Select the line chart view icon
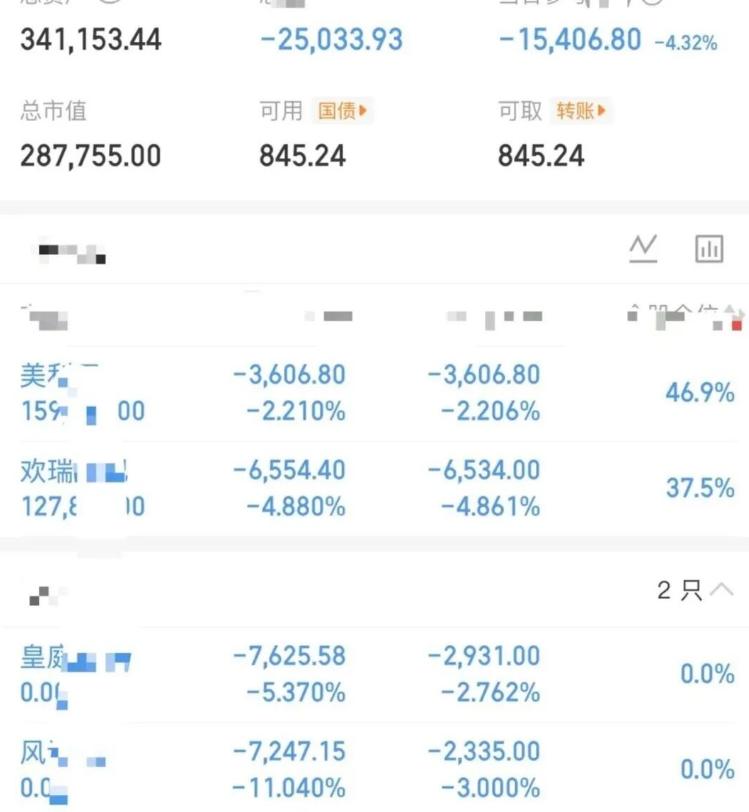Image resolution: width=749 pixels, height=812 pixels. click(x=646, y=246)
